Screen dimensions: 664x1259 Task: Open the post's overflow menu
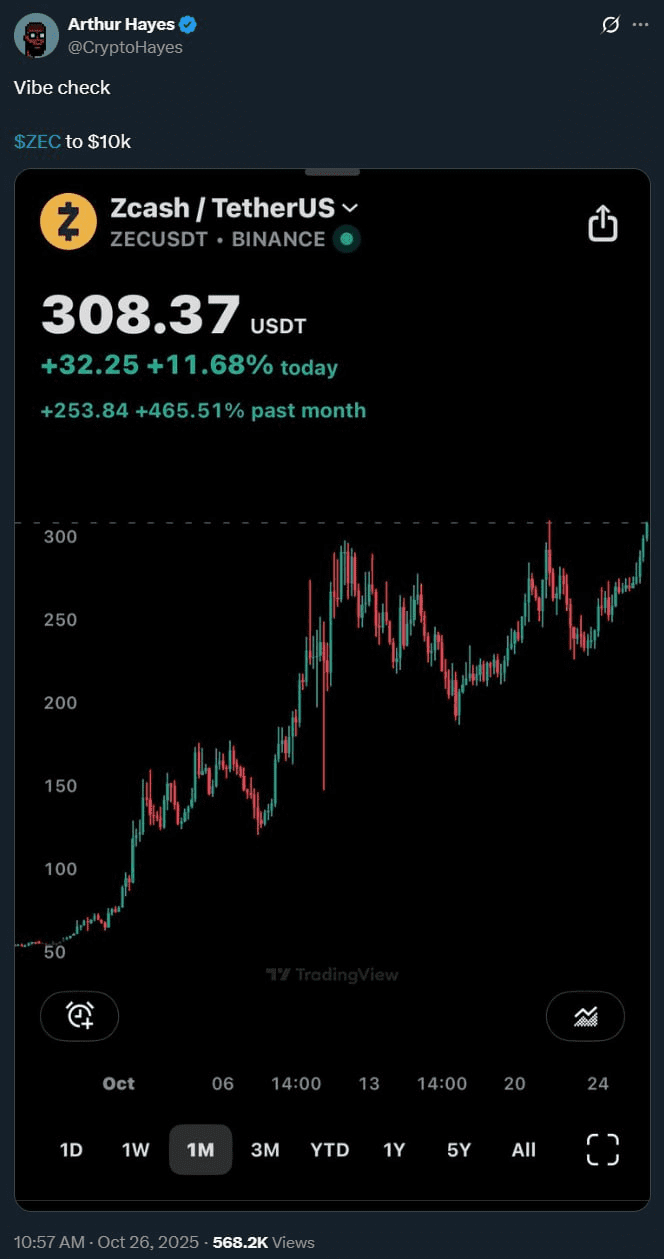coord(640,25)
